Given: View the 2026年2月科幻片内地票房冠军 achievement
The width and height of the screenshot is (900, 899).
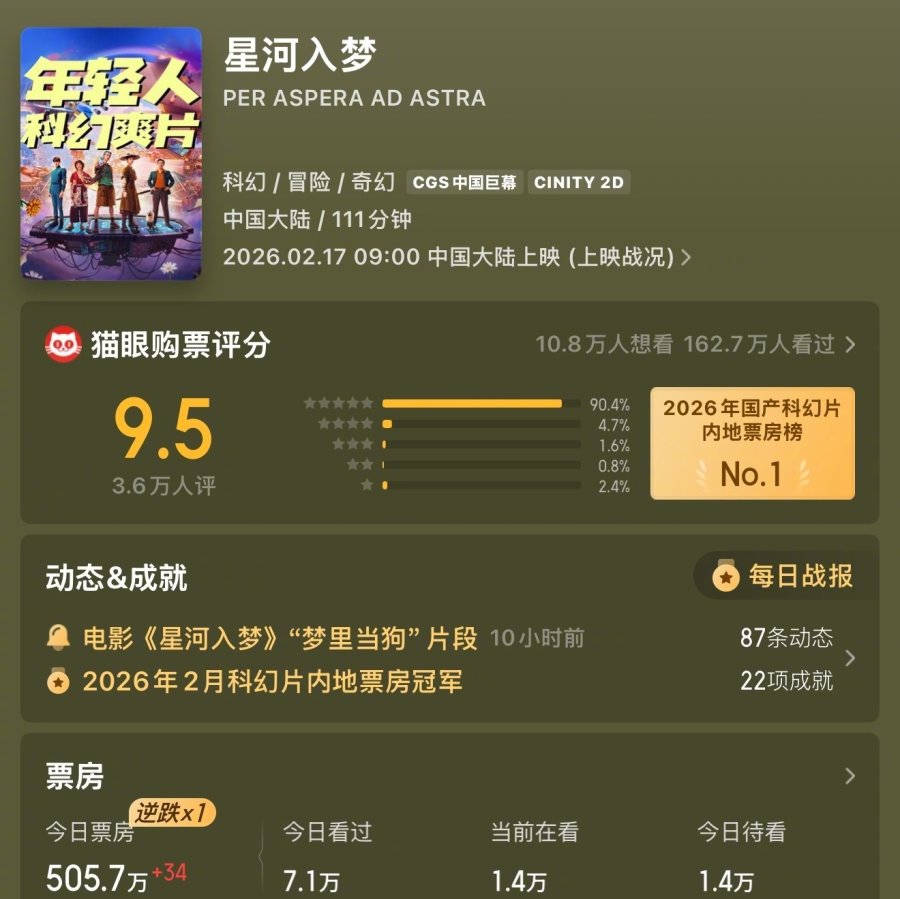Looking at the screenshot, I should click(272, 682).
